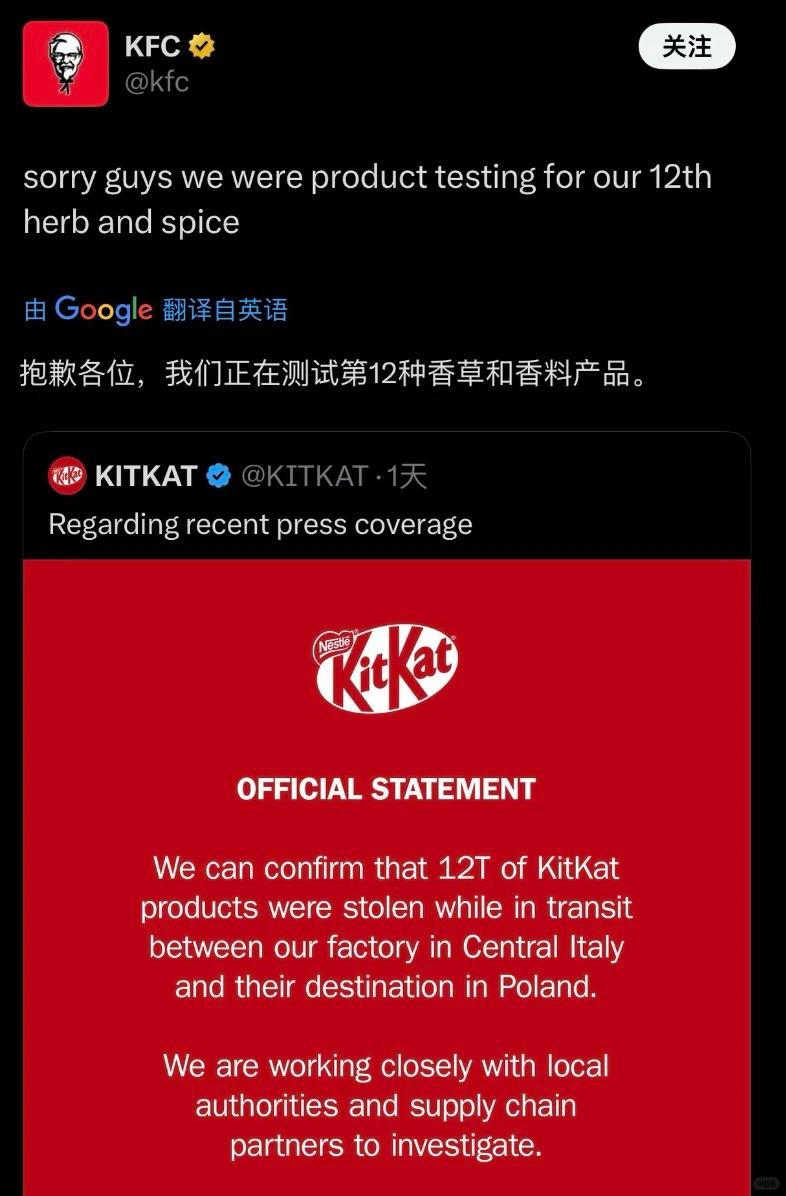Tap the Google translation source link
786x1196 pixels.
156,310
